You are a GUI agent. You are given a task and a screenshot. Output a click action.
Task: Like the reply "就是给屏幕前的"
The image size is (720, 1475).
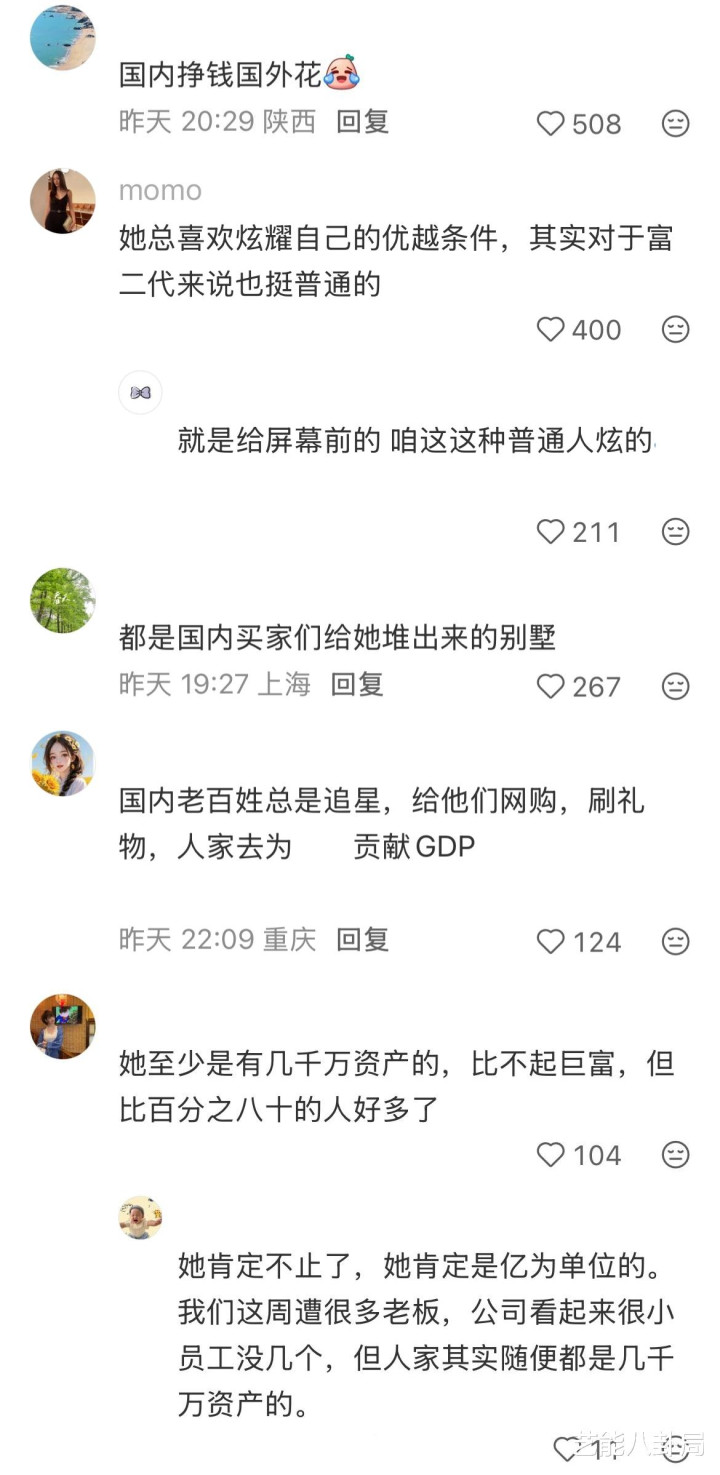[x=551, y=532]
